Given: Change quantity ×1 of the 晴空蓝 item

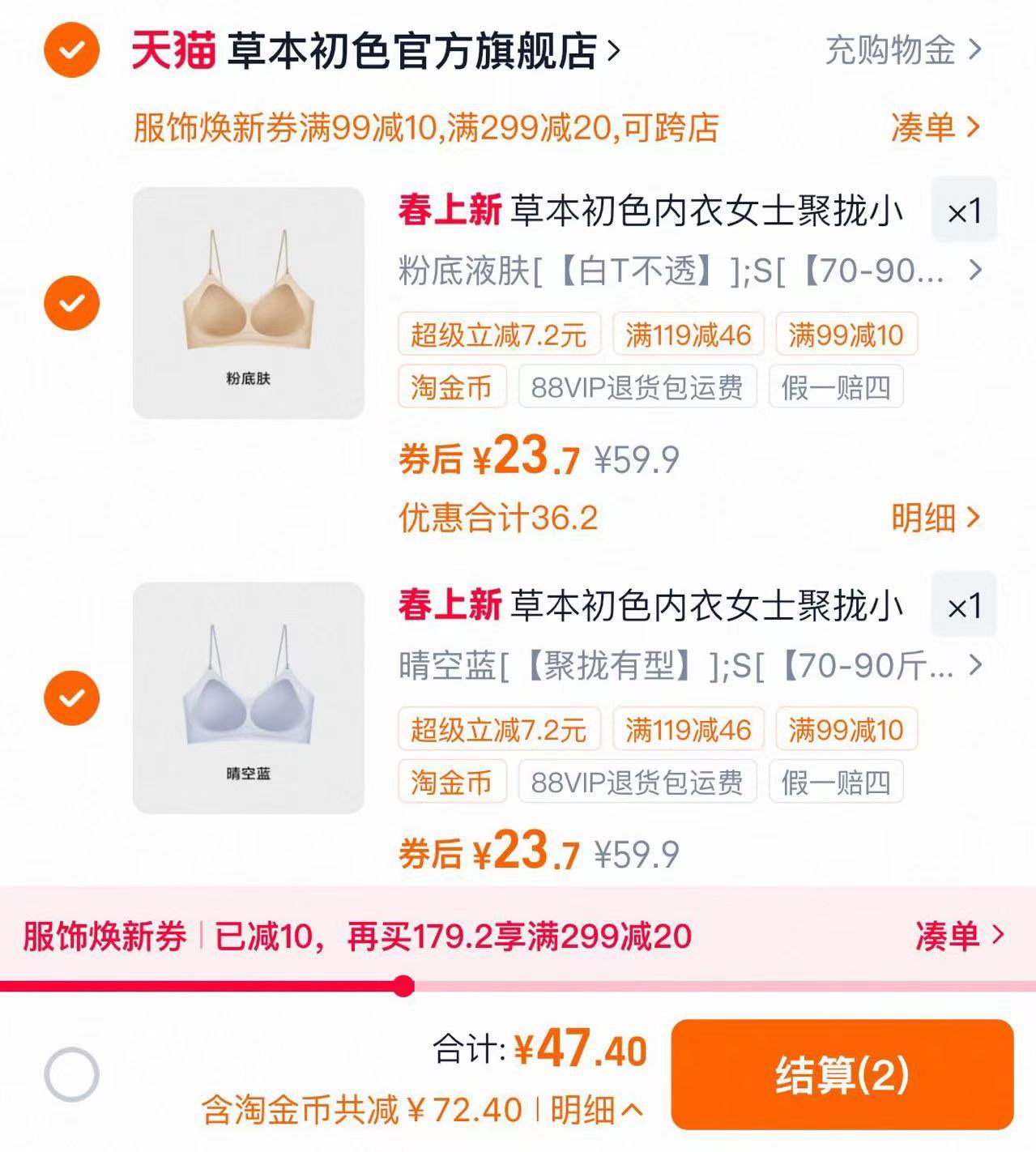Looking at the screenshot, I should click(963, 606).
